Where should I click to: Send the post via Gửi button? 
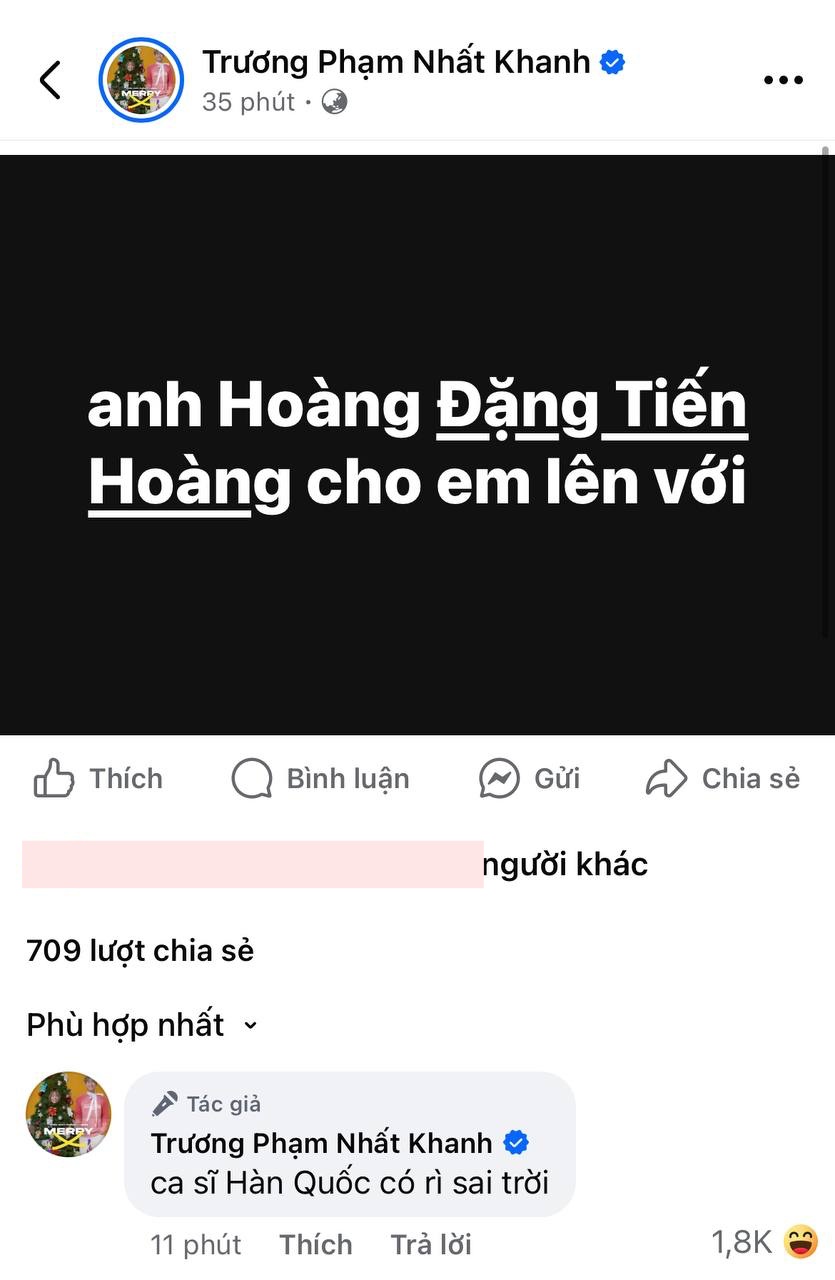click(529, 778)
